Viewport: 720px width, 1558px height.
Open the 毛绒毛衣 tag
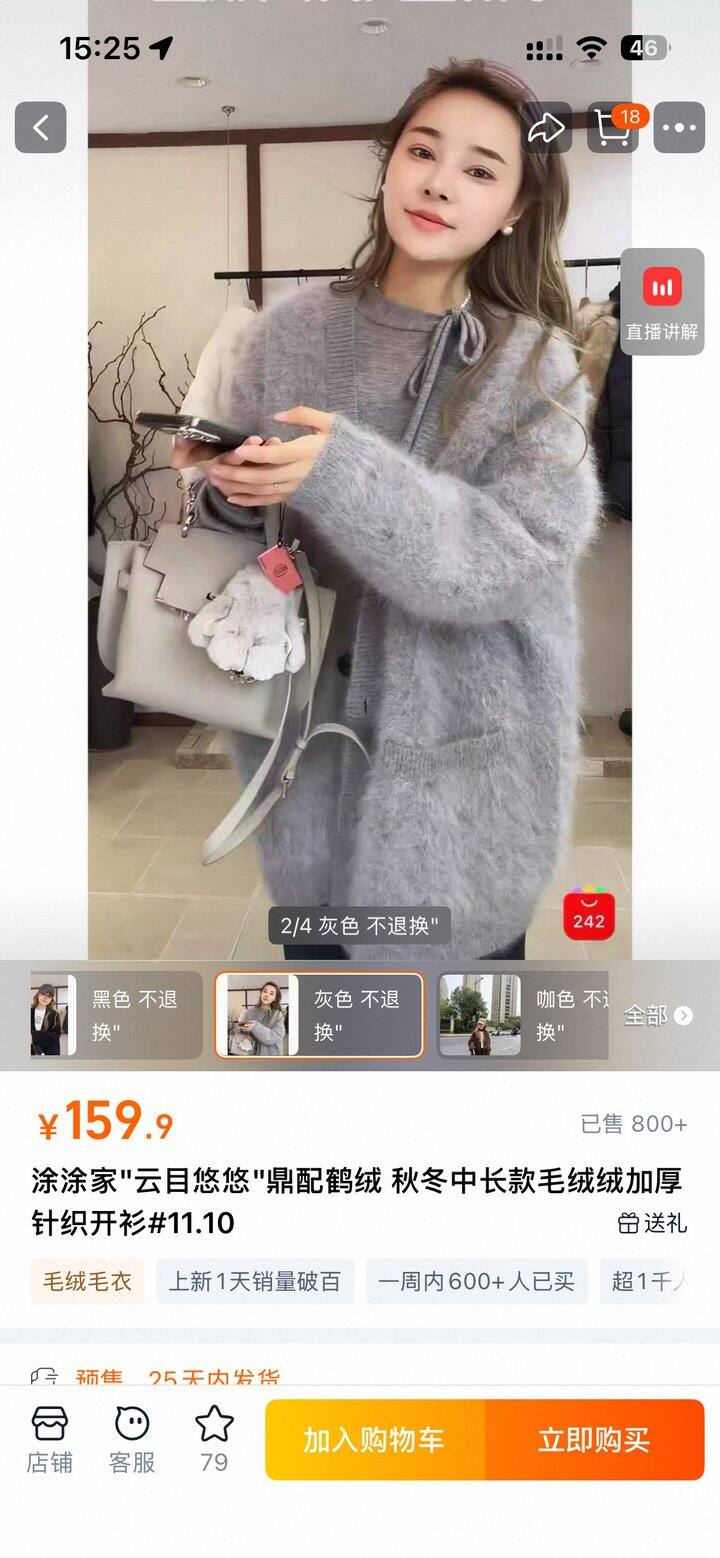tap(87, 1281)
